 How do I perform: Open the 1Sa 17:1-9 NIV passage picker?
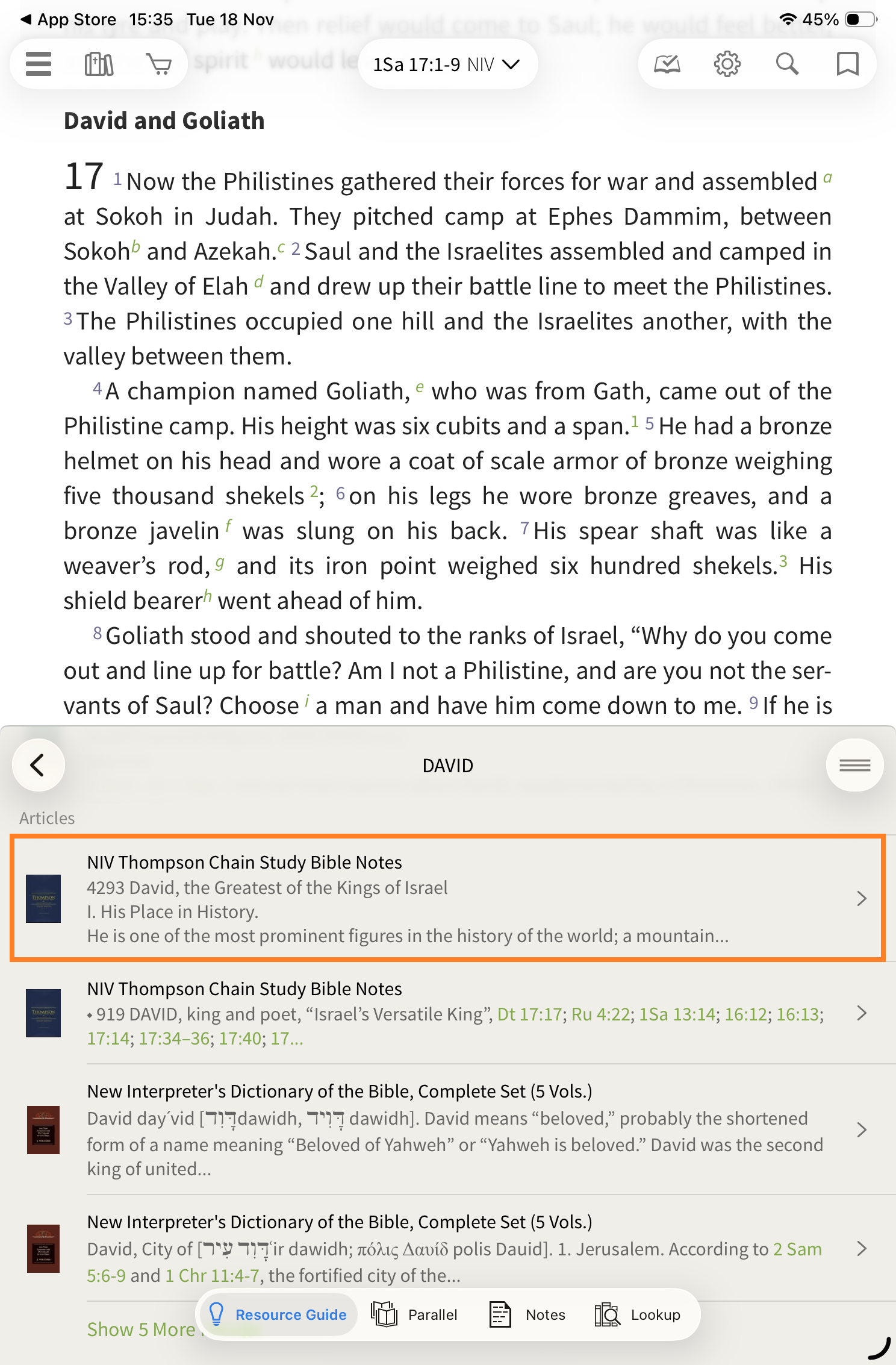tap(447, 64)
